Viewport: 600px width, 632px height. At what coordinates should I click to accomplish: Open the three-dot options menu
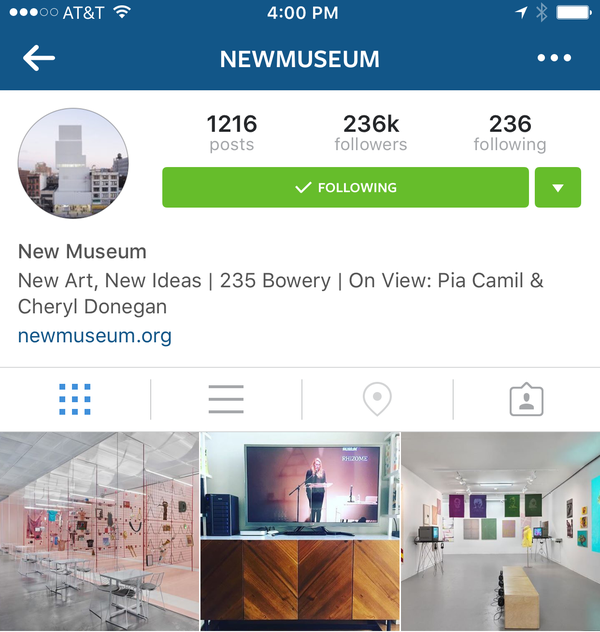[x=554, y=58]
